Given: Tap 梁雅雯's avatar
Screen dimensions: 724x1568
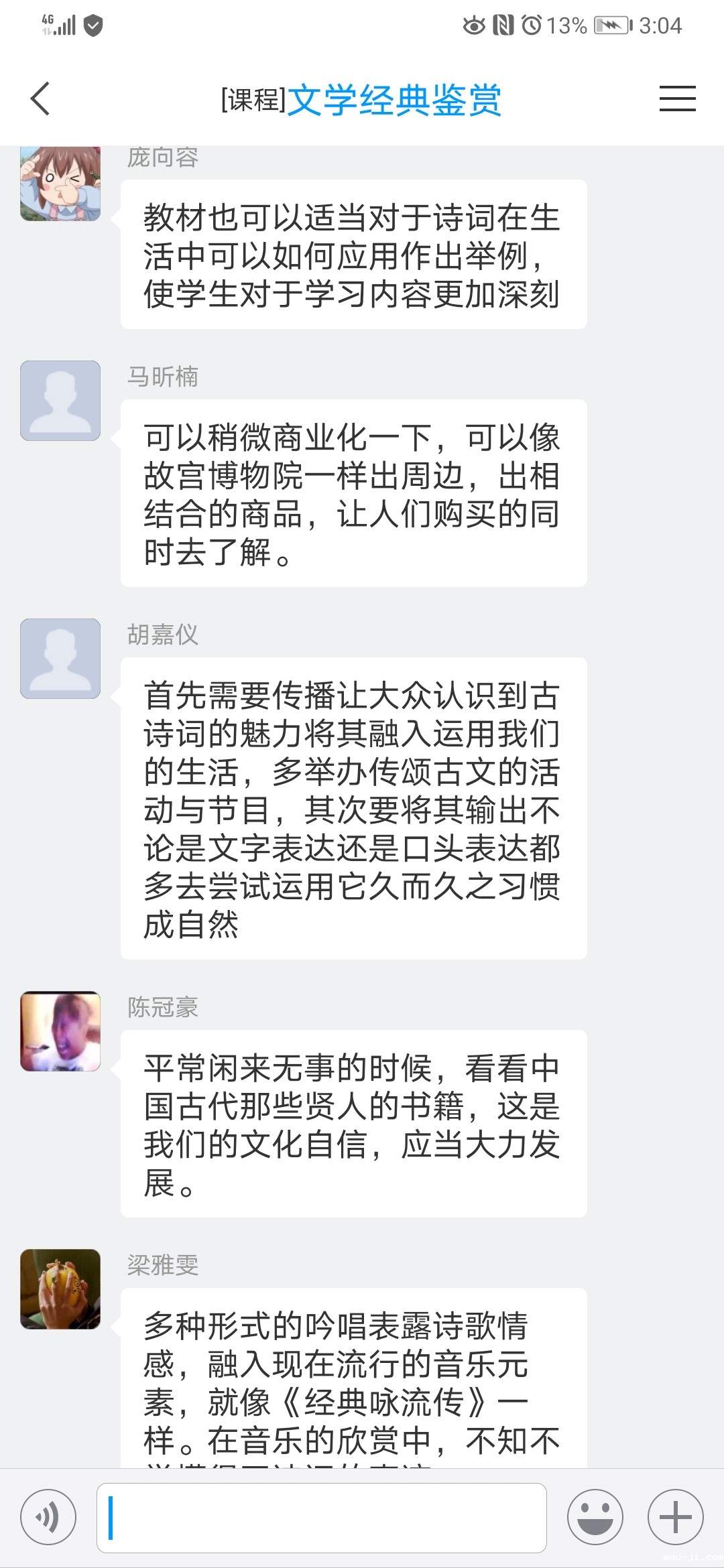Looking at the screenshot, I should pyautogui.click(x=60, y=1289).
